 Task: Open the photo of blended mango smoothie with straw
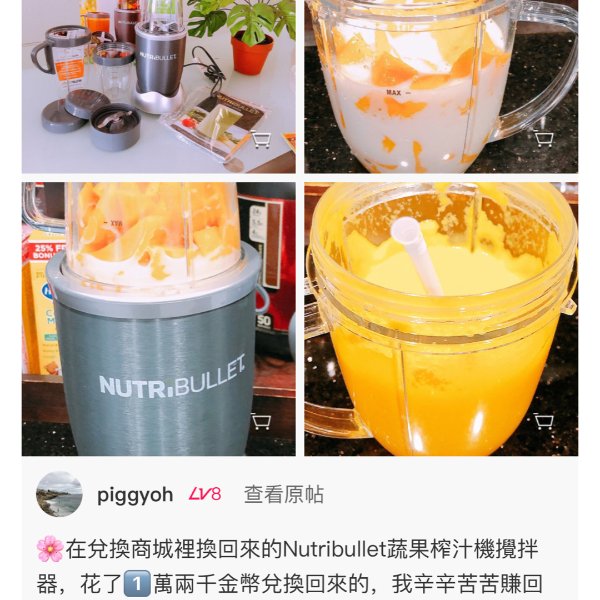[440, 320]
